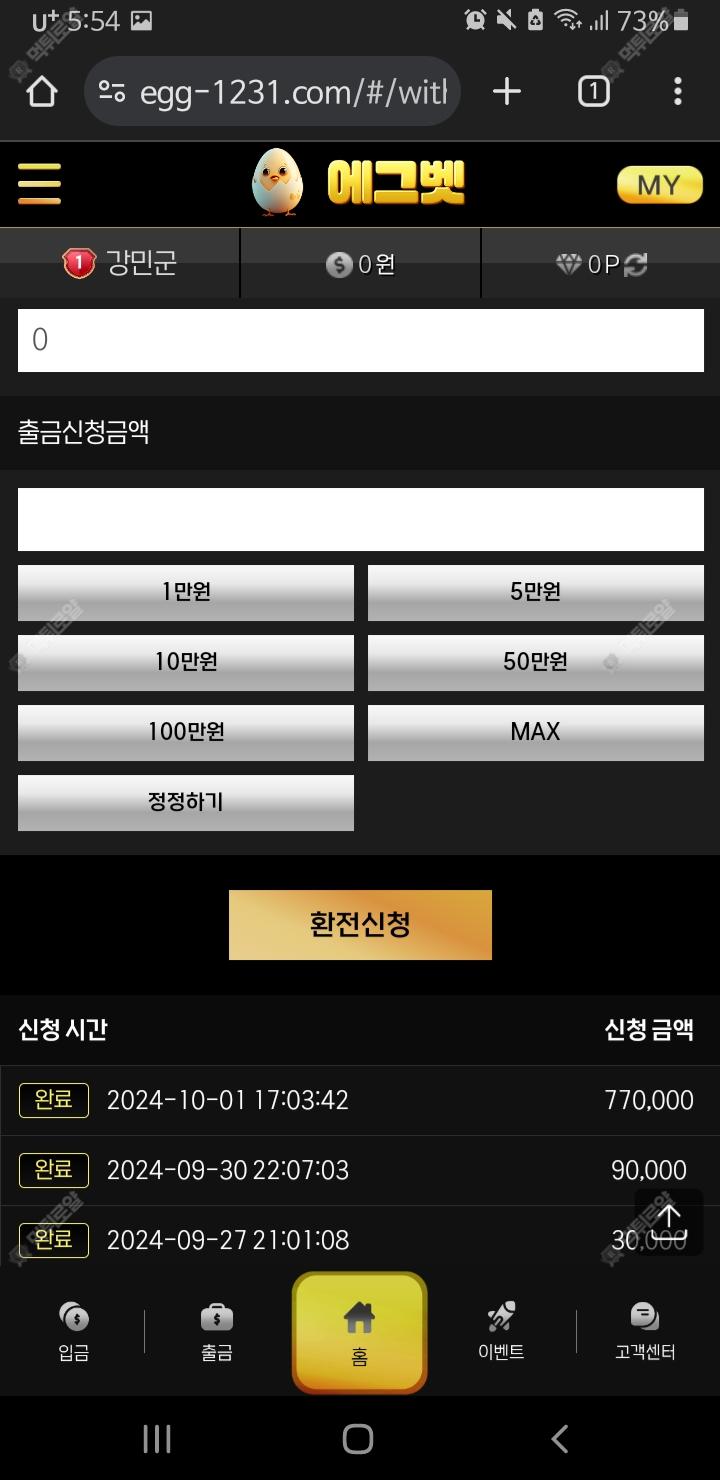Jump back to top of page

pos(668,1222)
